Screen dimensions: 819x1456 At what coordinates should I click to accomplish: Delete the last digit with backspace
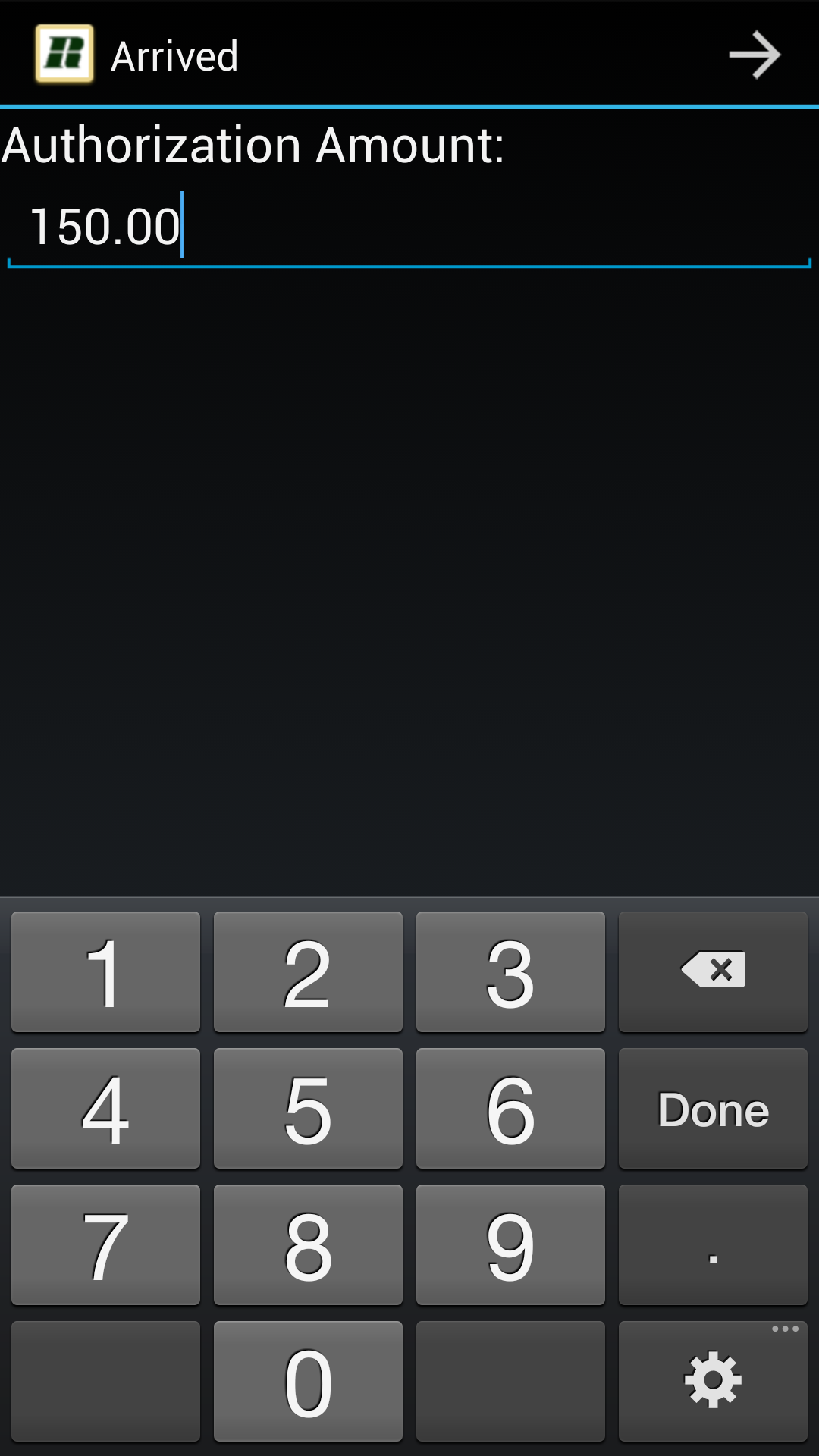pyautogui.click(x=713, y=971)
